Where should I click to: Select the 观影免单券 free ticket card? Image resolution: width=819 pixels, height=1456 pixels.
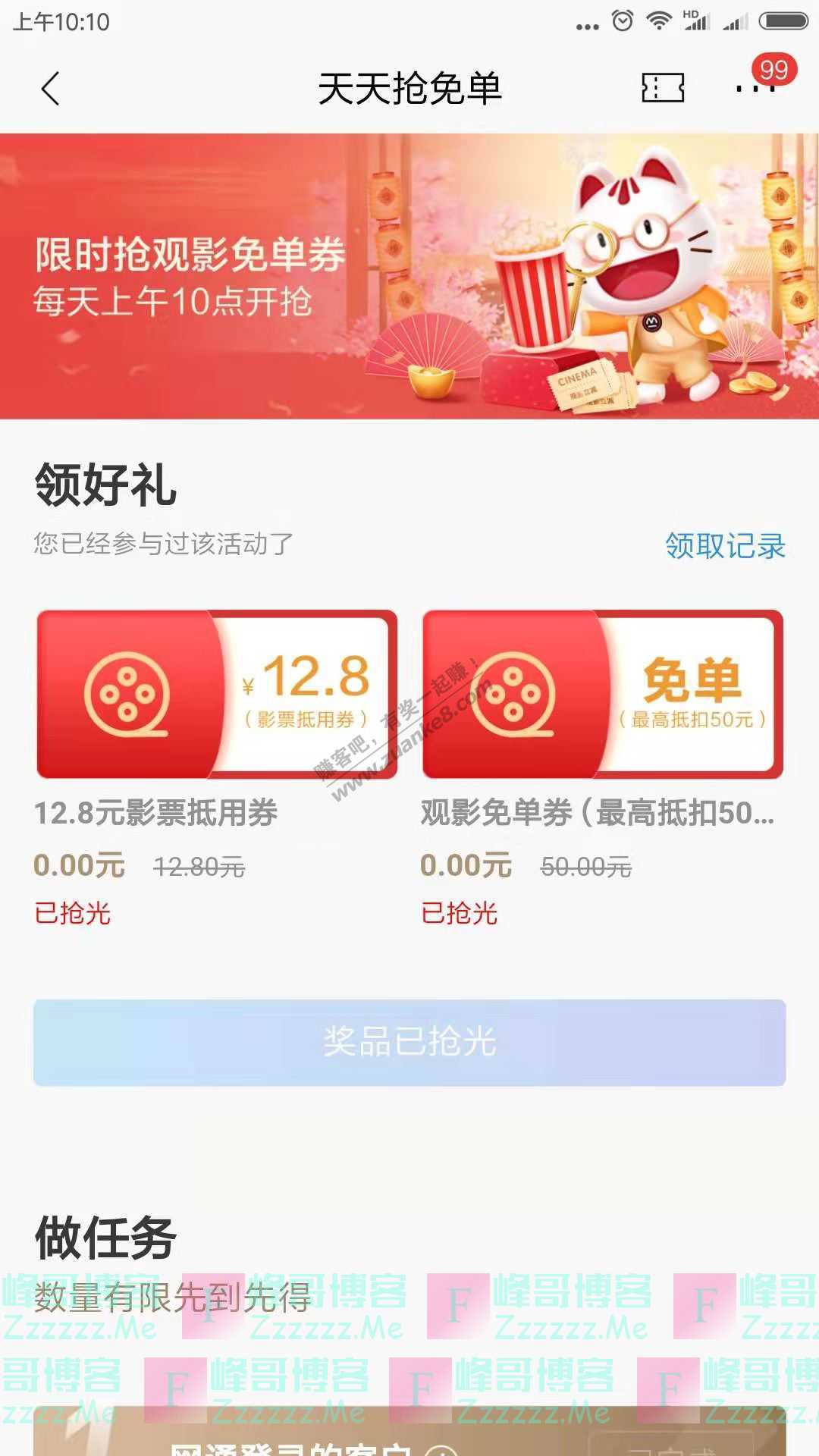tap(602, 694)
